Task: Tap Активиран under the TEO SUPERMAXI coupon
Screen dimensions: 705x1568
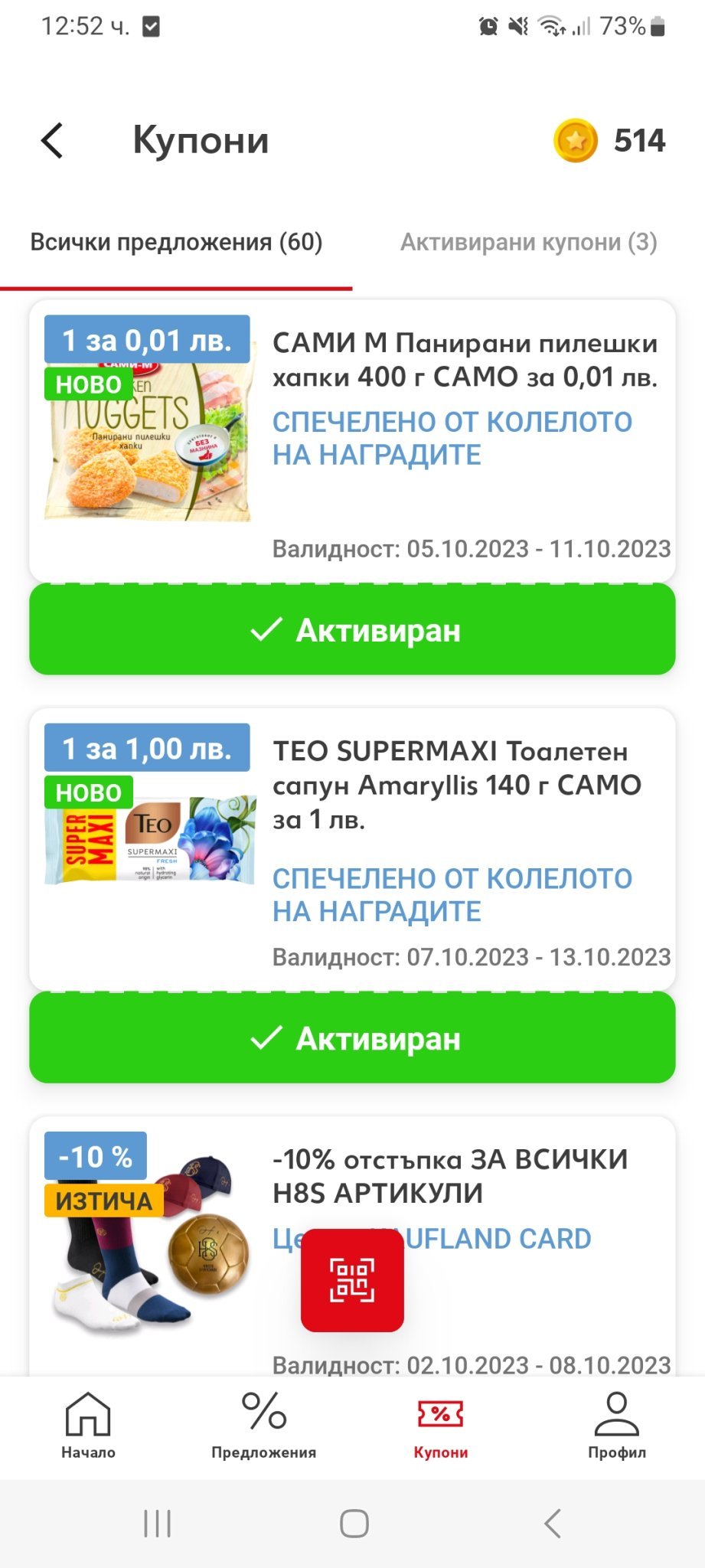Action: click(x=352, y=1037)
